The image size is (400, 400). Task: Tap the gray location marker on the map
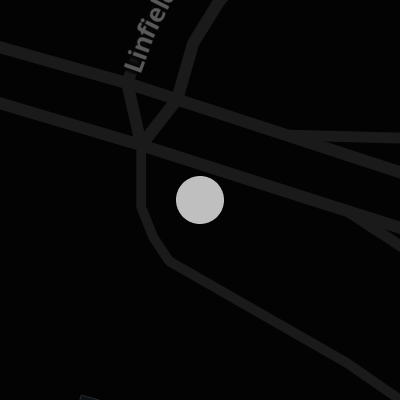click(200, 200)
